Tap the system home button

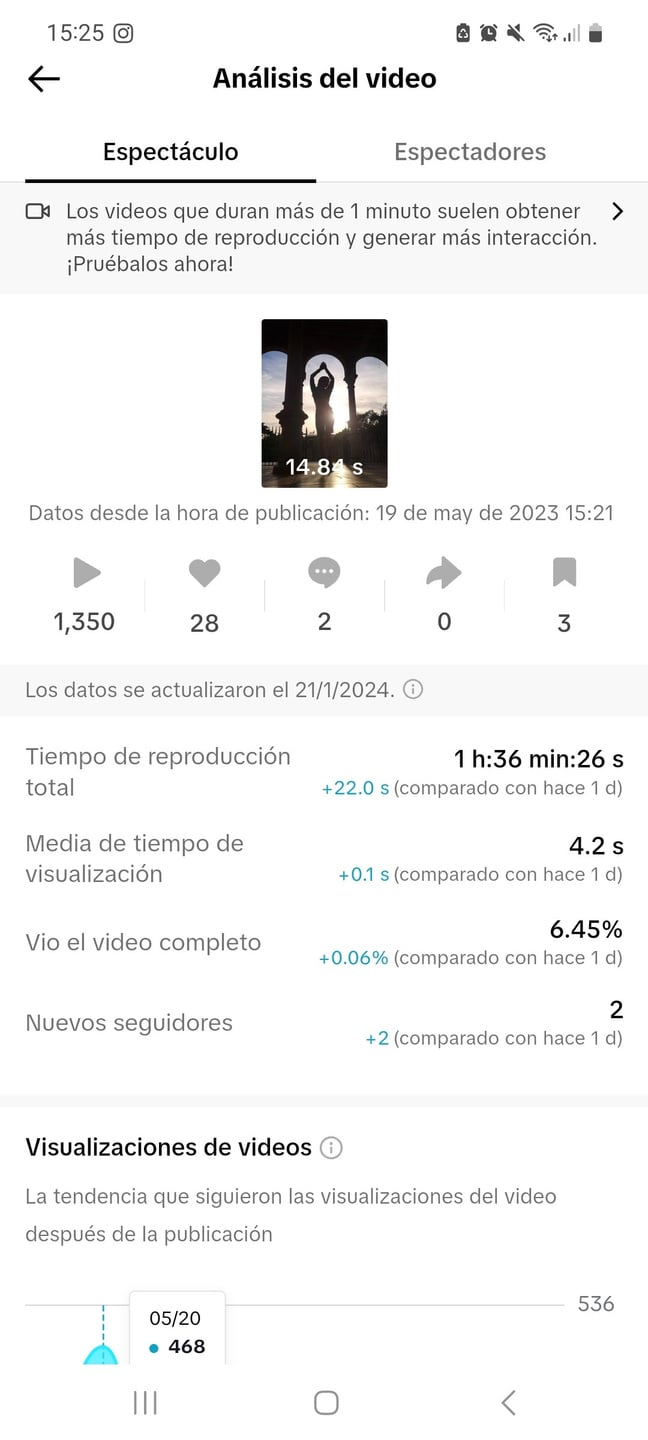[x=326, y=1402]
